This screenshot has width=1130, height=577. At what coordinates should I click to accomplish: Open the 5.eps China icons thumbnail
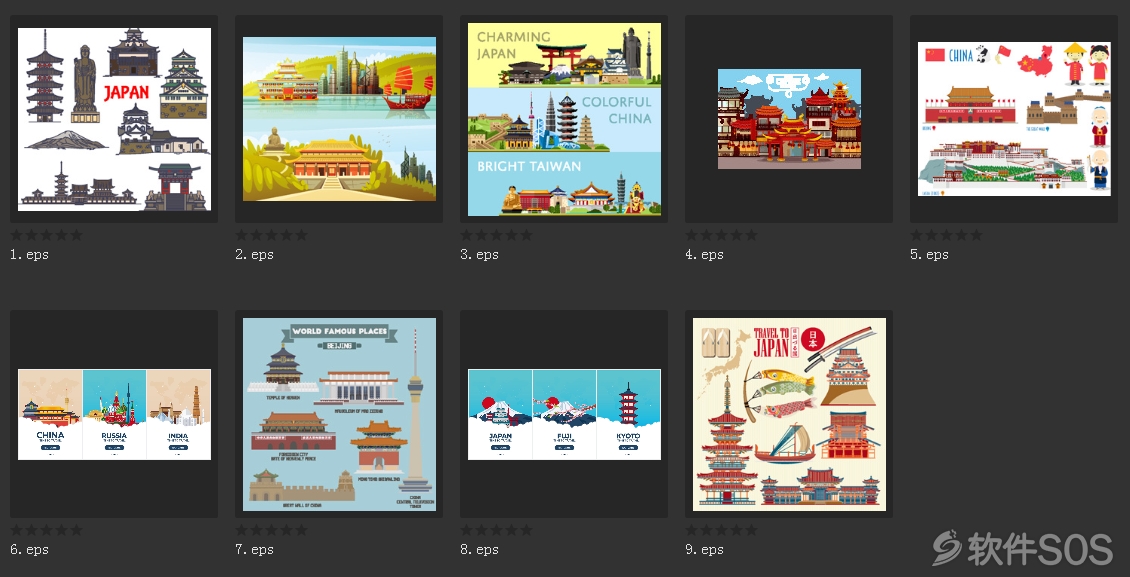[1014, 119]
